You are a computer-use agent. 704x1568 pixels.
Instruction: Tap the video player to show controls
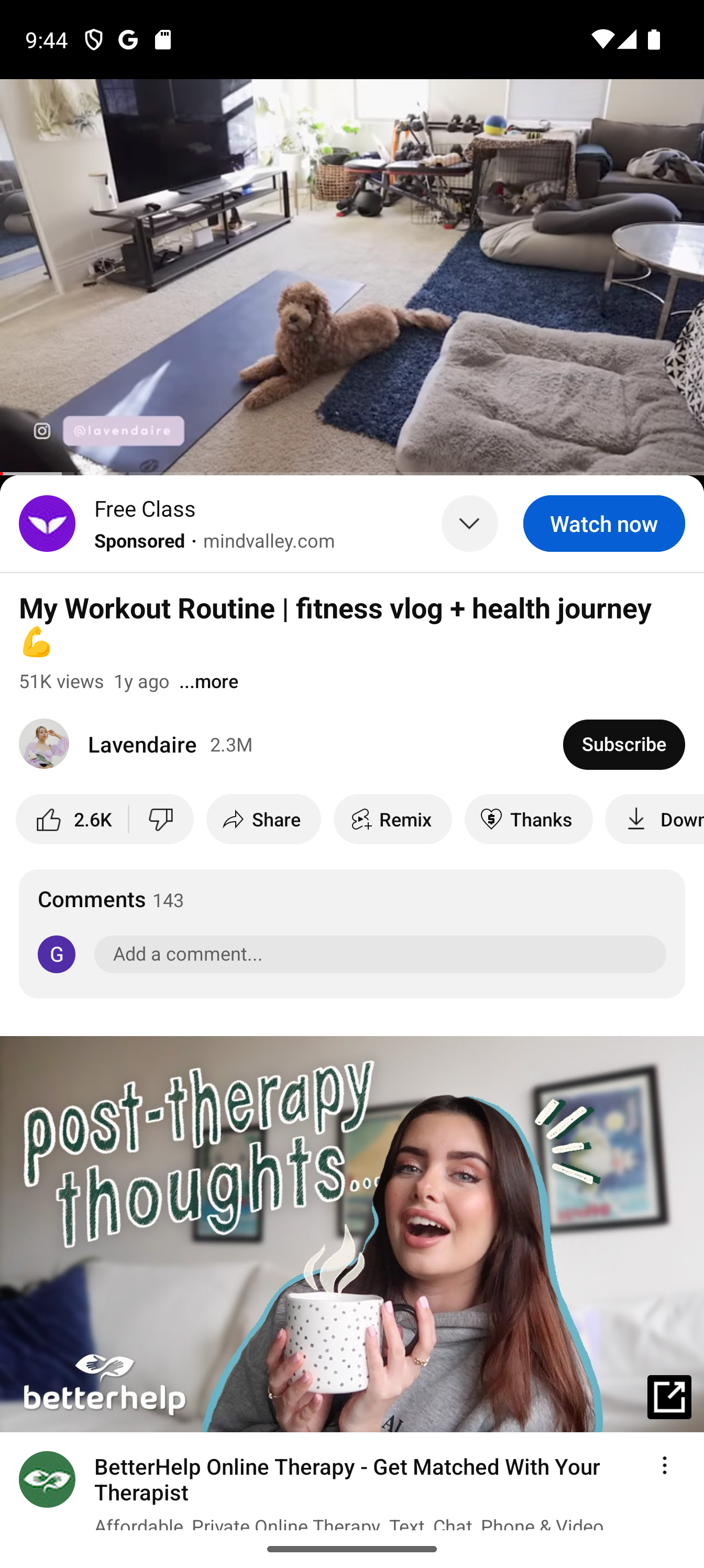tap(351, 276)
